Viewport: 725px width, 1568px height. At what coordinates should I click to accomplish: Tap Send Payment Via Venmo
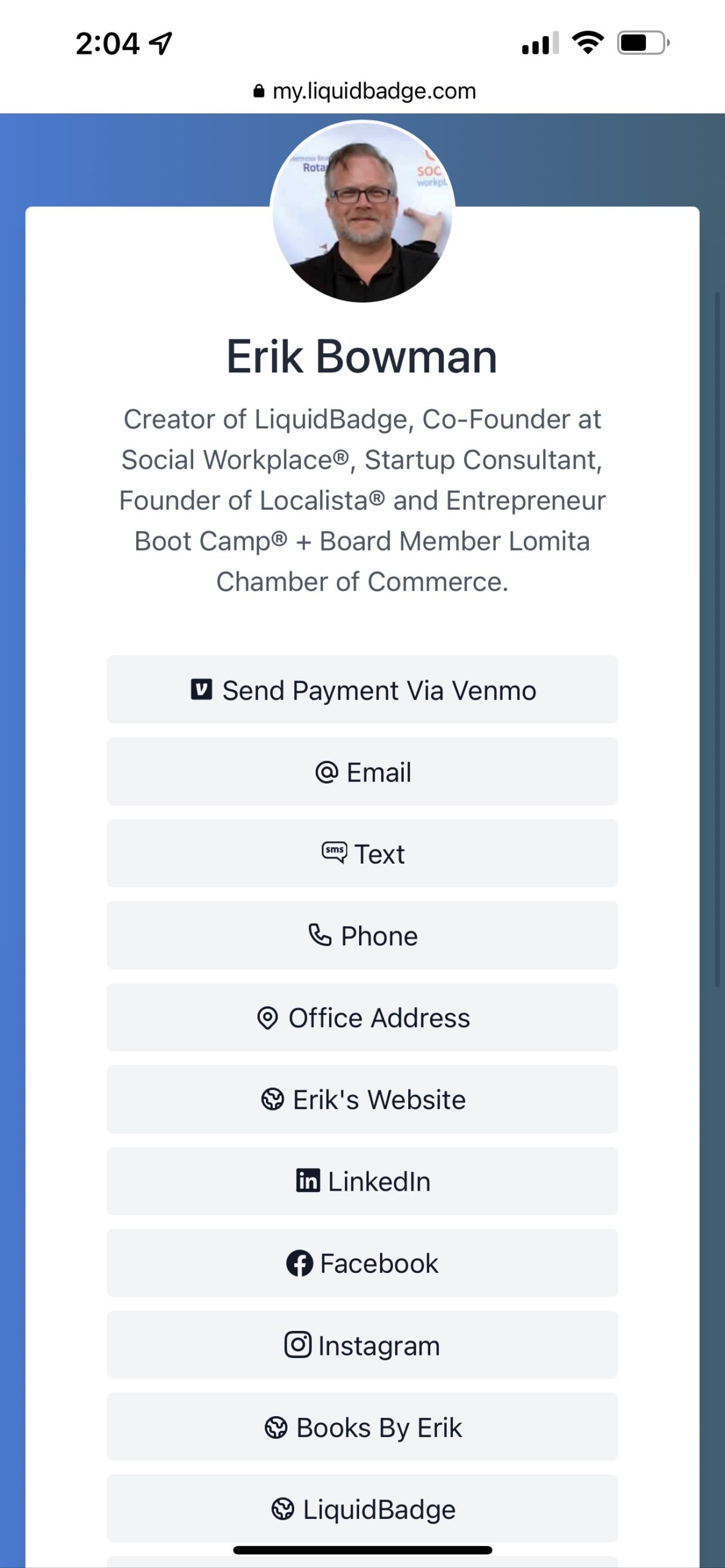point(362,690)
